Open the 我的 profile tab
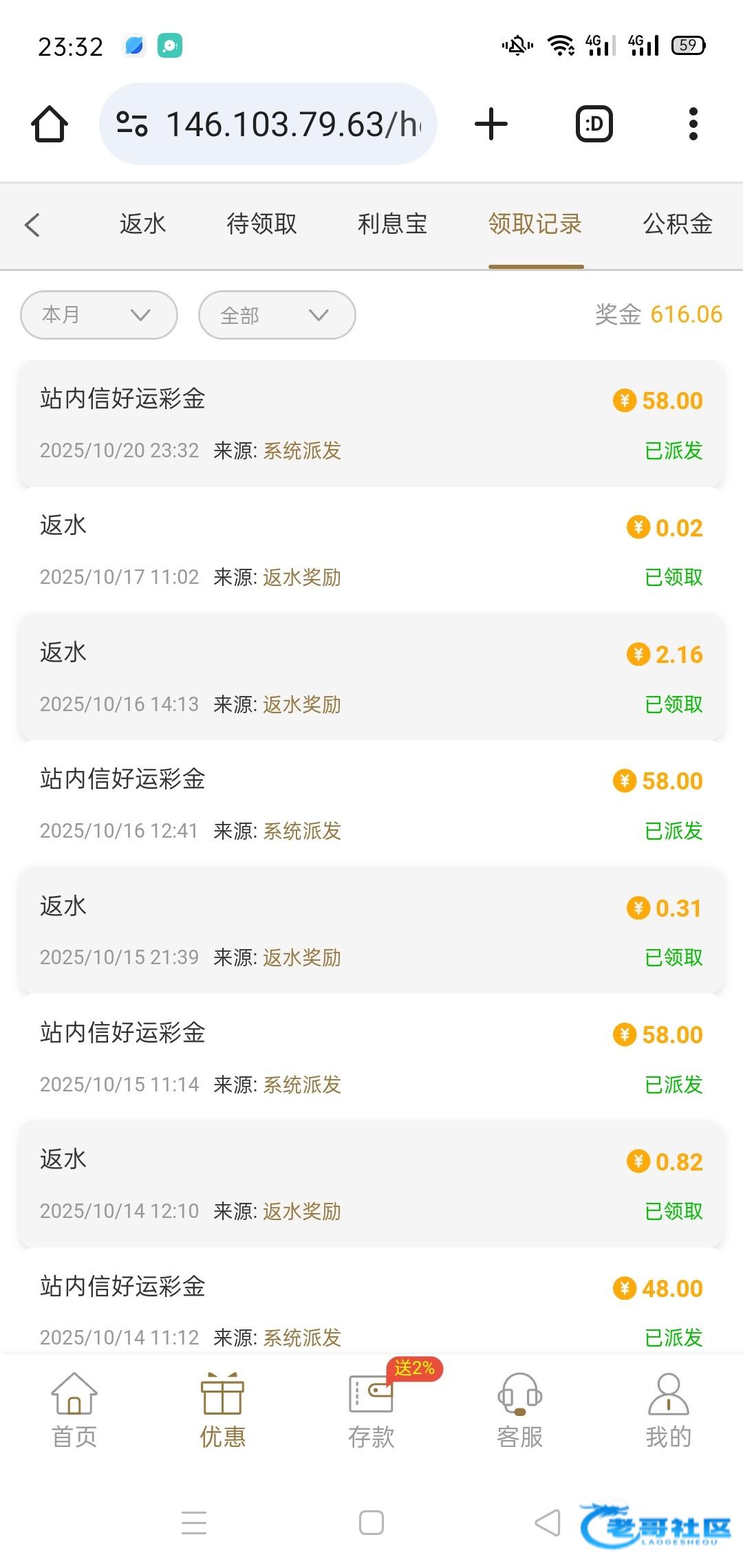 point(668,1410)
